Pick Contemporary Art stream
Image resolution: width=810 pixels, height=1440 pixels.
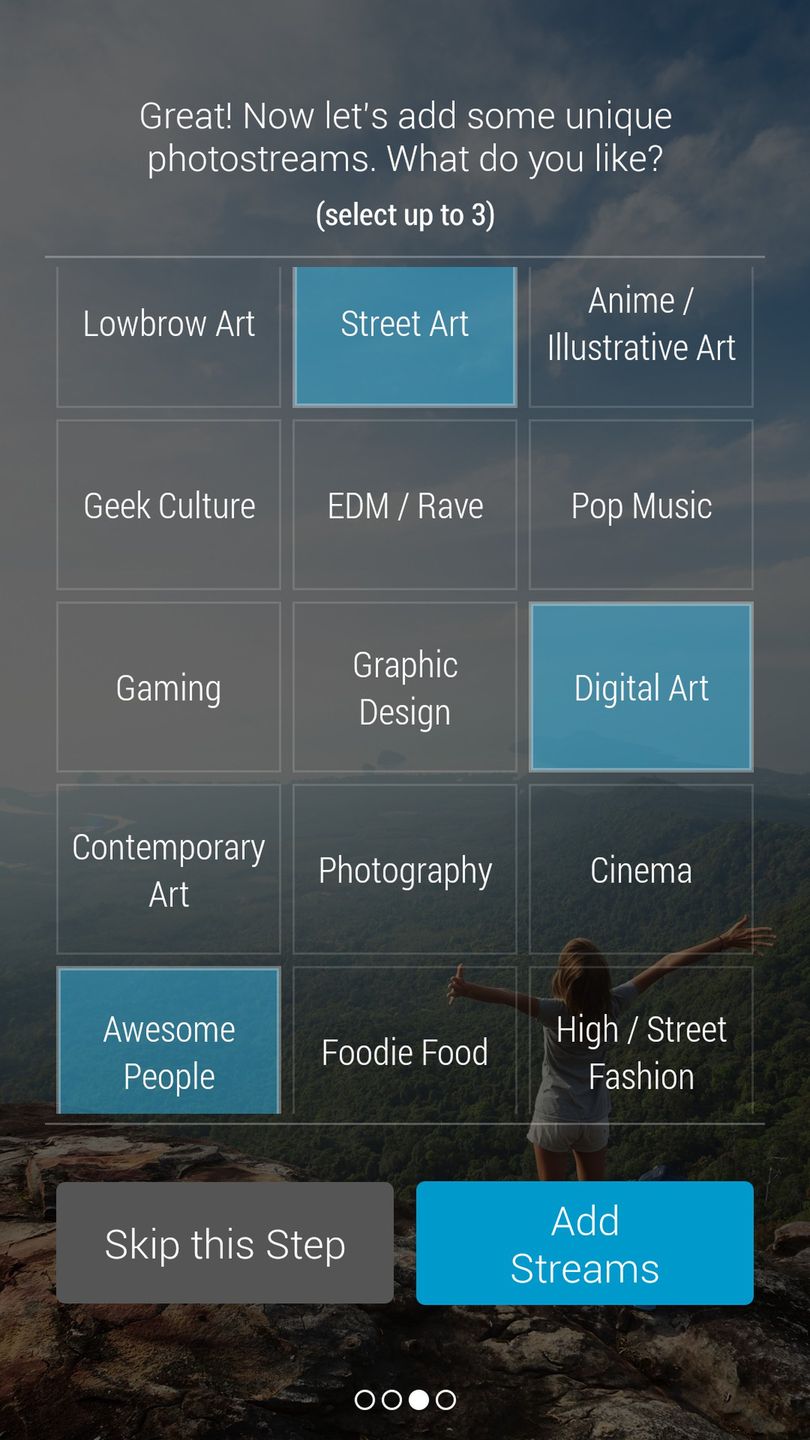(168, 869)
